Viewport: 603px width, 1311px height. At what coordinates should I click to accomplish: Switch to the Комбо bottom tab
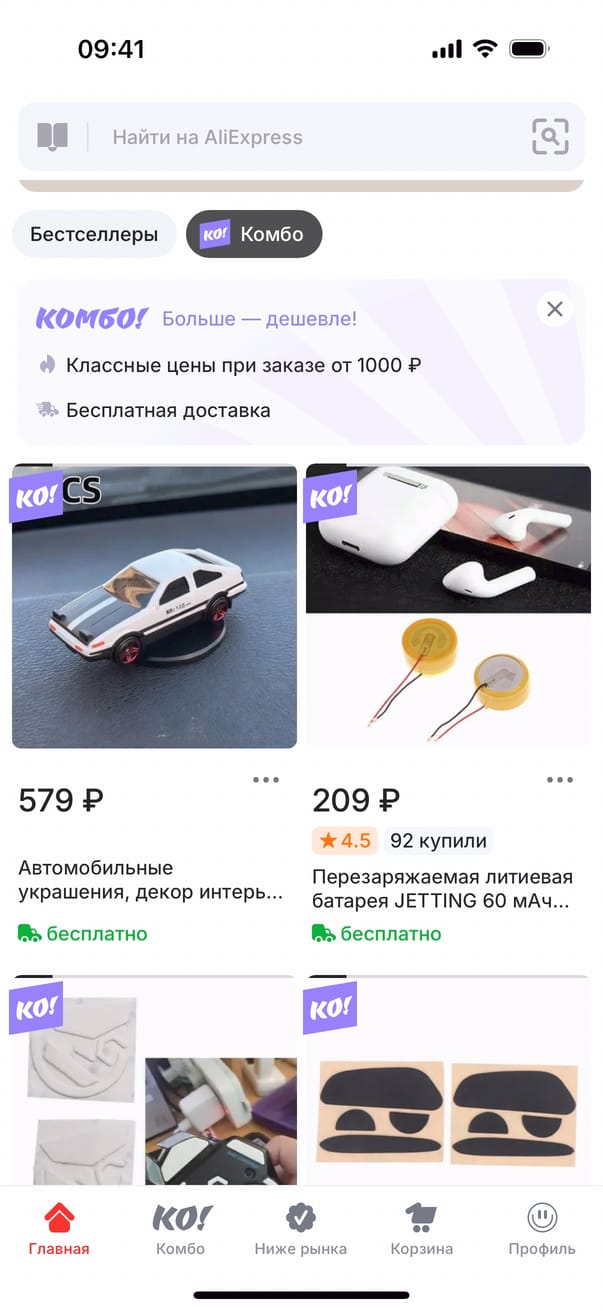[x=180, y=1230]
